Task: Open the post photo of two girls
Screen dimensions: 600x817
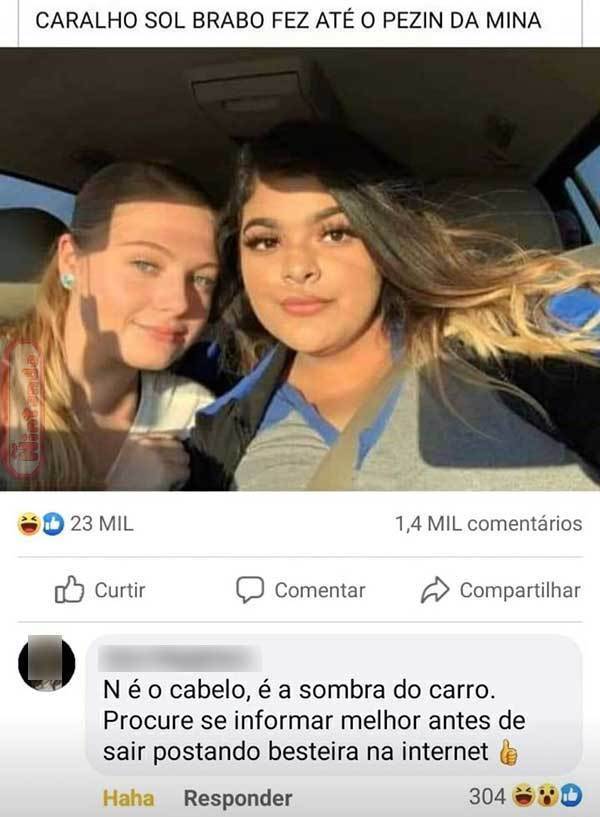Action: (300, 270)
